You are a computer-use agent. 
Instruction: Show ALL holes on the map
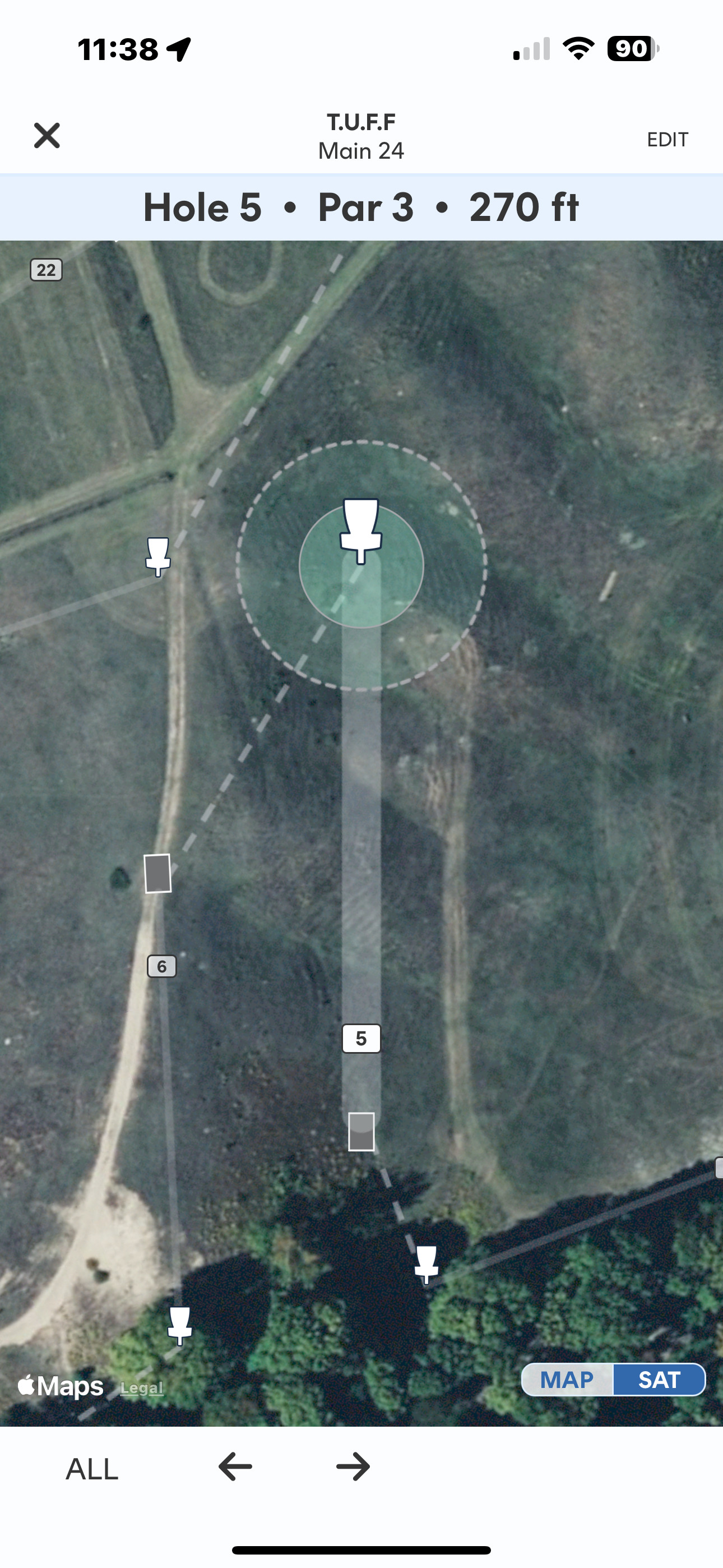92,1469
